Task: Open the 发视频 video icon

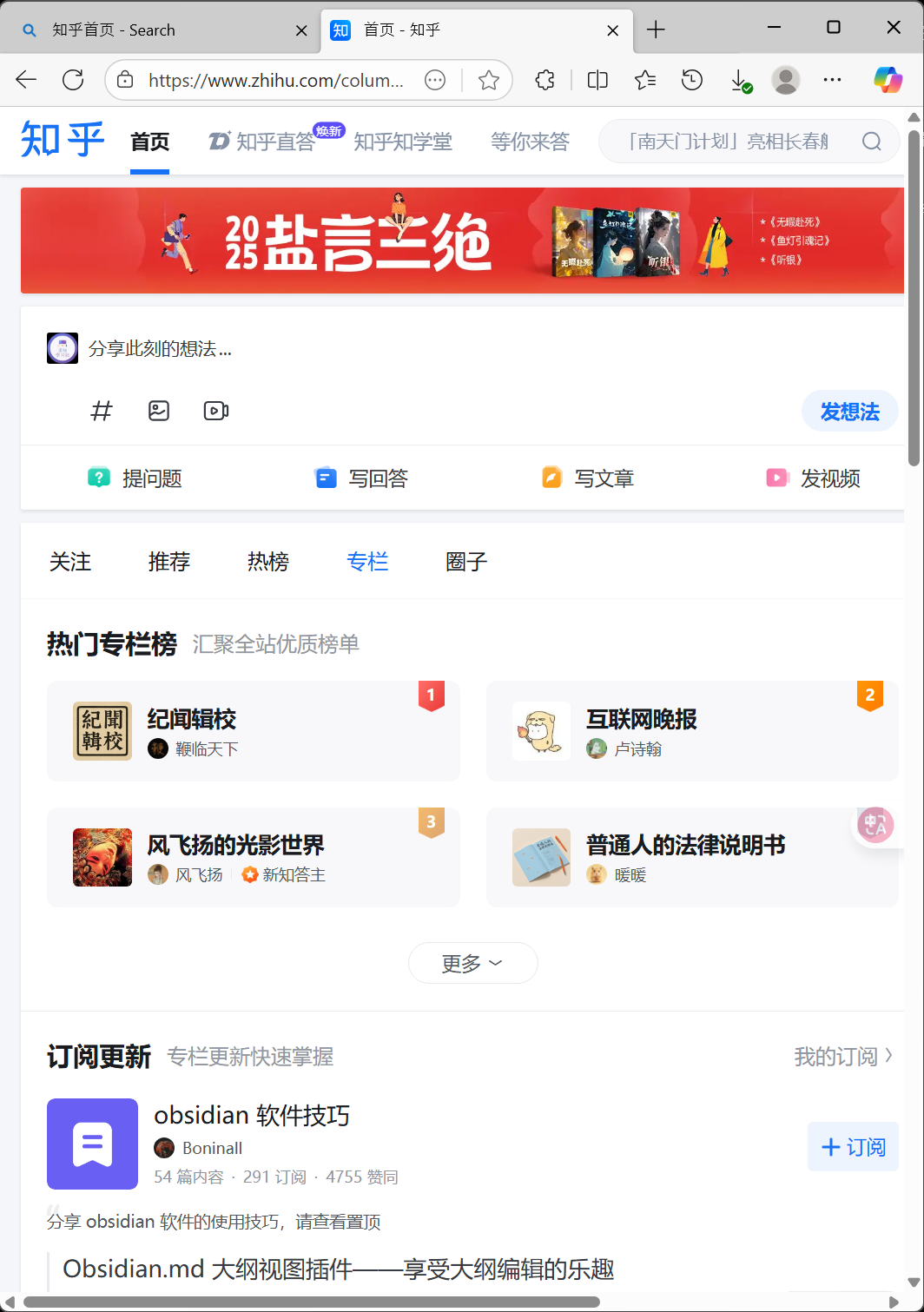Action: [x=776, y=478]
